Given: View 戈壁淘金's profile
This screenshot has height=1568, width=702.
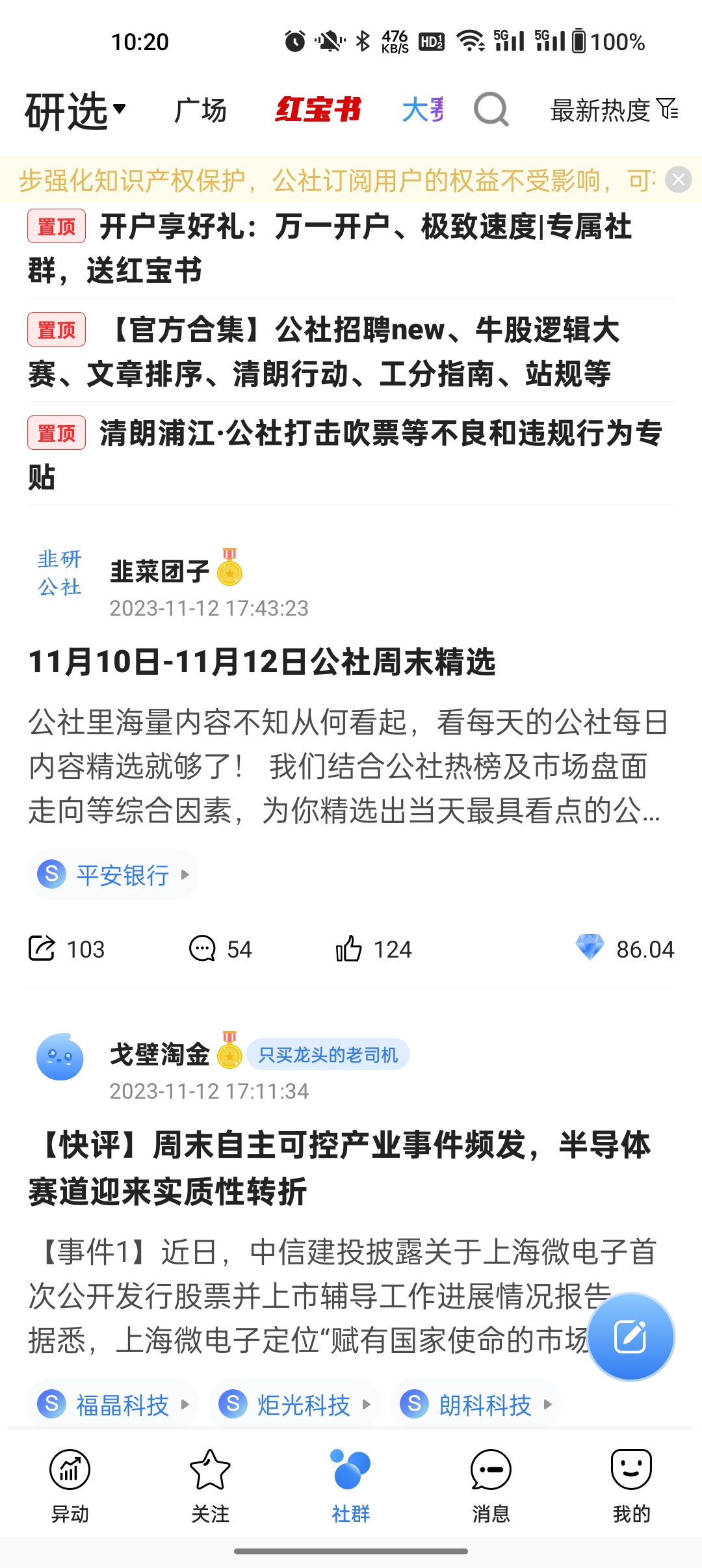Looking at the screenshot, I should (60, 1057).
